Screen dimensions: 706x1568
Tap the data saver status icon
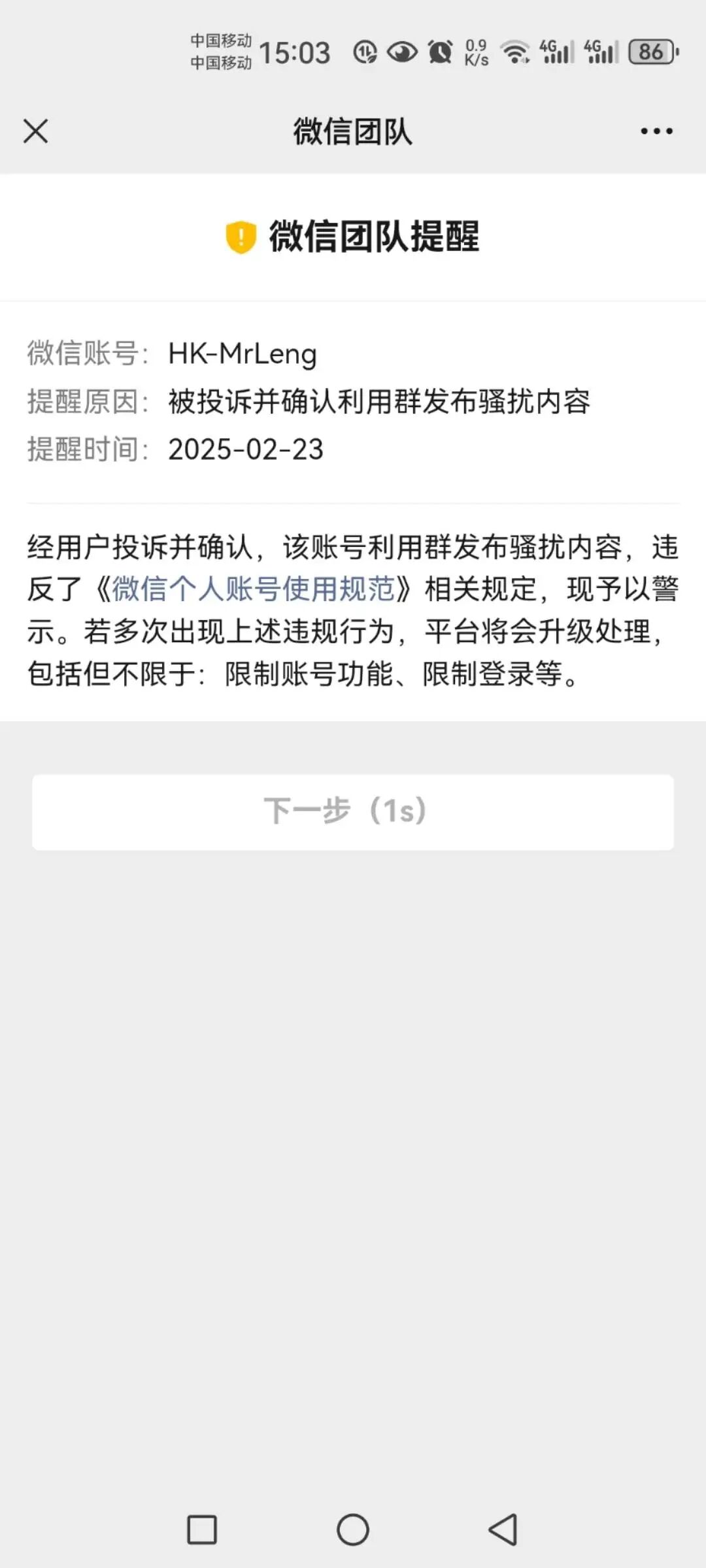click(364, 51)
